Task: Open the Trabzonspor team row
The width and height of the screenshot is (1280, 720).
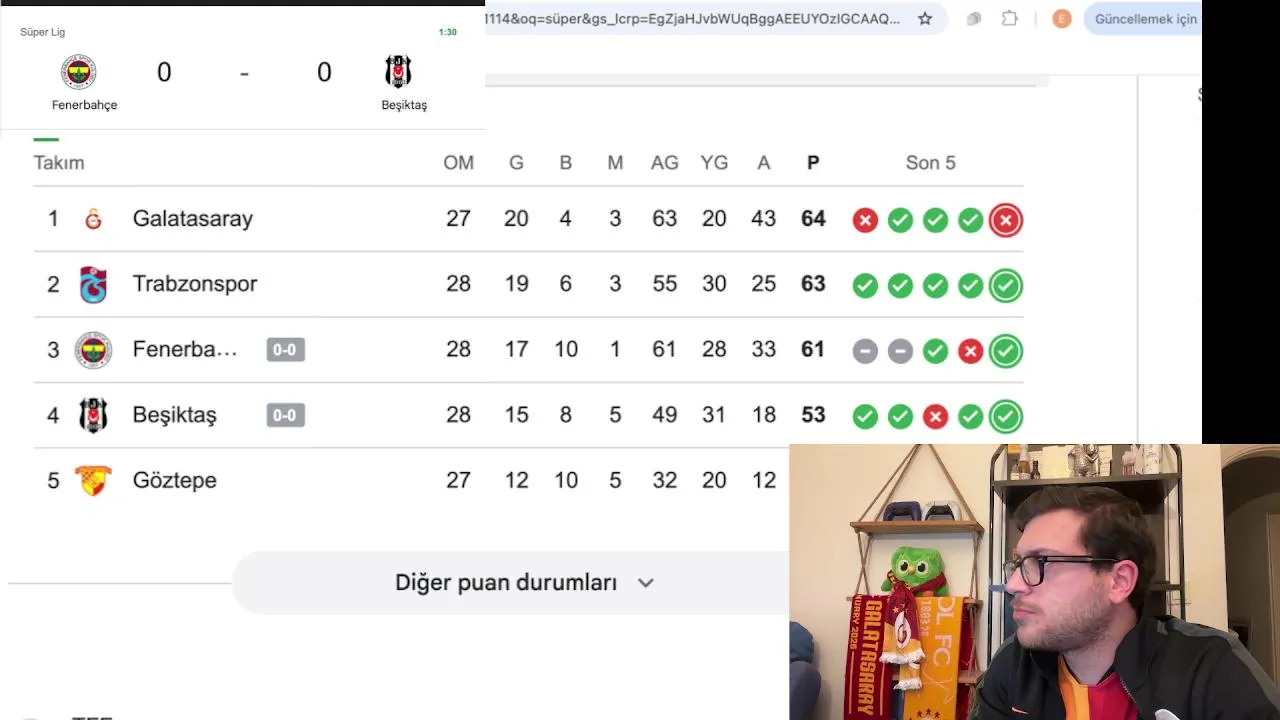Action: (195, 284)
